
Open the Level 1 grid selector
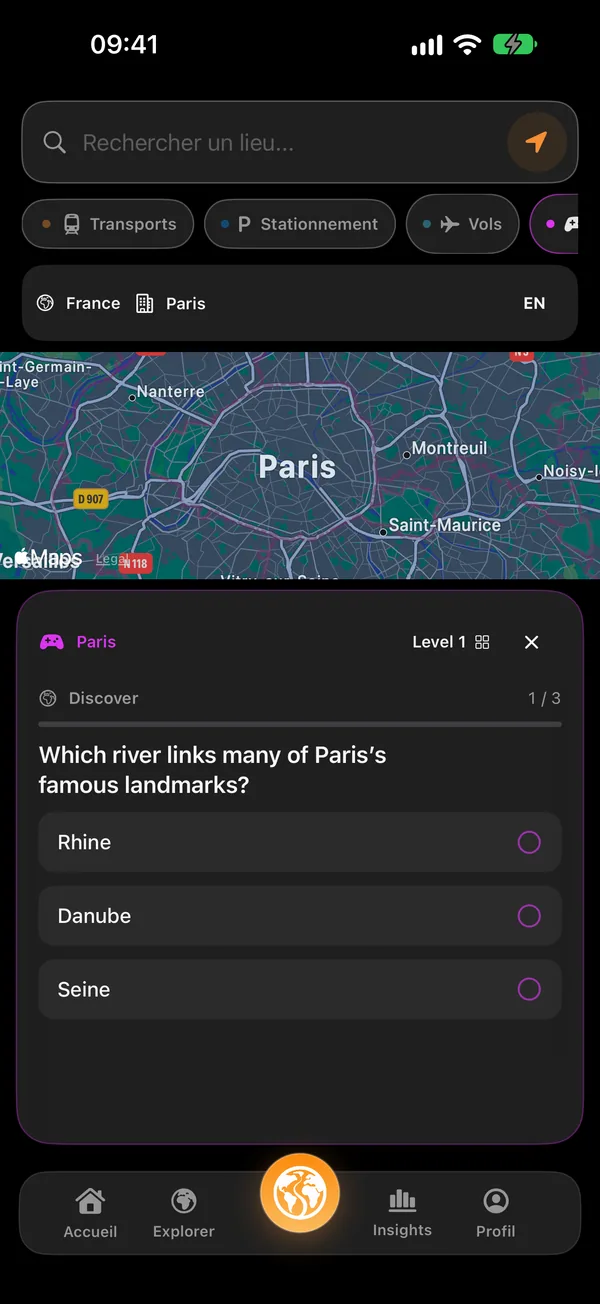pyautogui.click(x=451, y=642)
